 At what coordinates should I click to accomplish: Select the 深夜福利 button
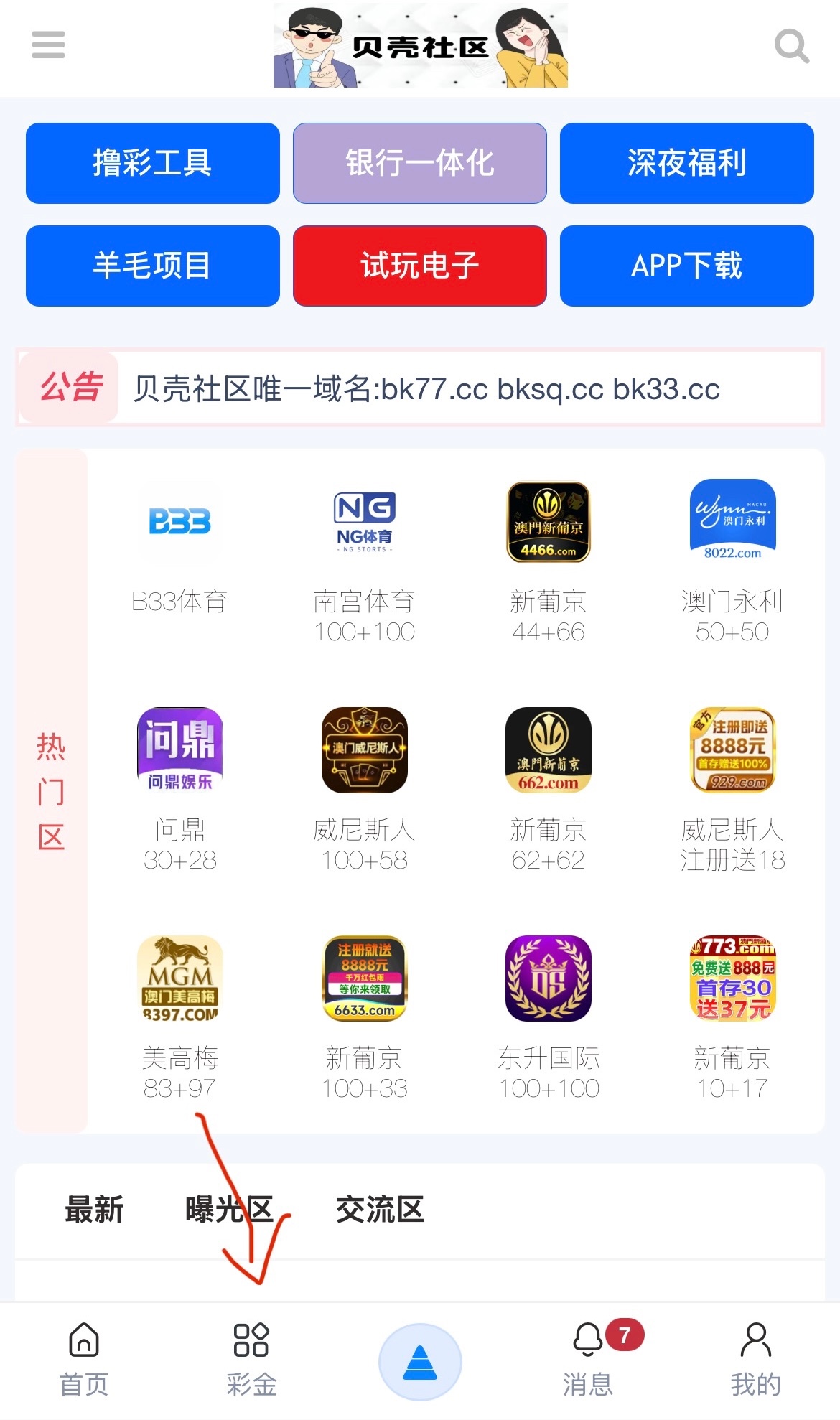(686, 163)
